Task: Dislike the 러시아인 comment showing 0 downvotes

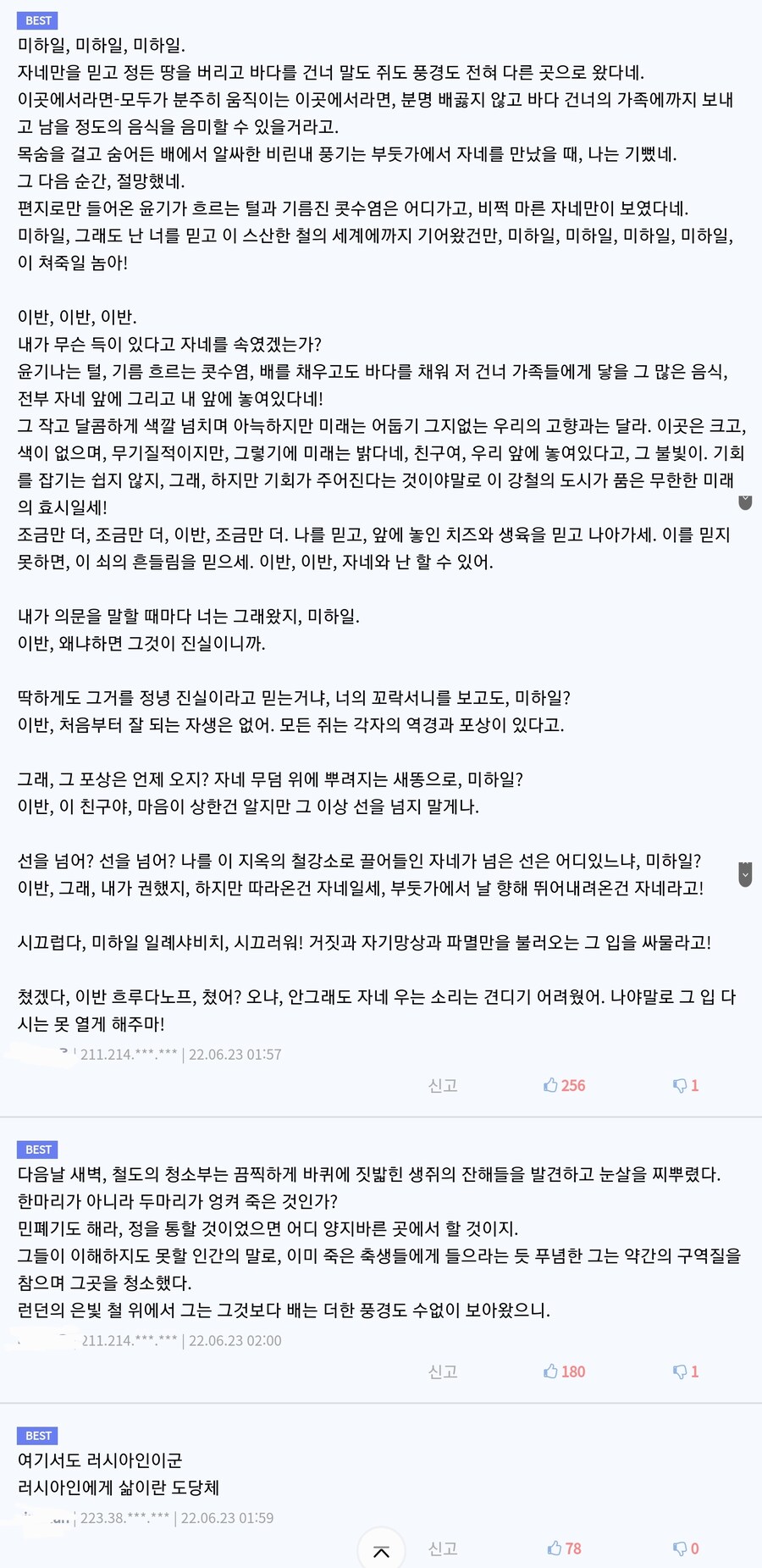Action: [x=685, y=1549]
